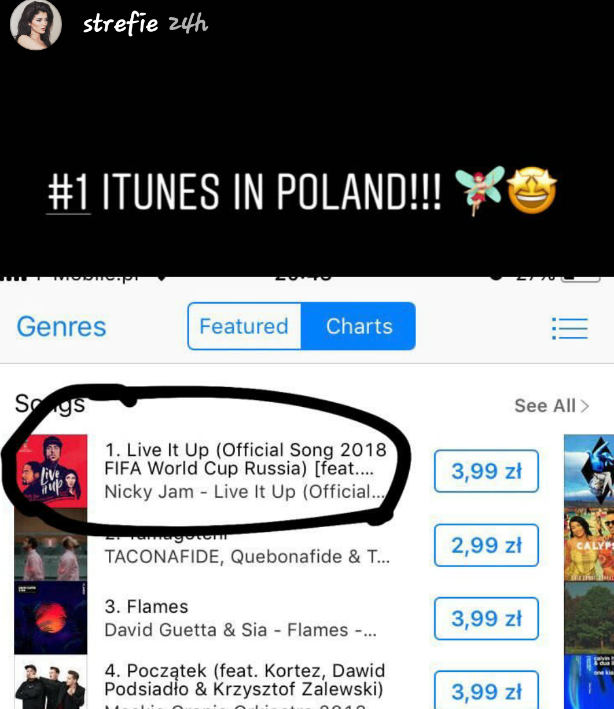Open strefie's profile picture
Screen dimensions: 614x709
pos(35,24)
